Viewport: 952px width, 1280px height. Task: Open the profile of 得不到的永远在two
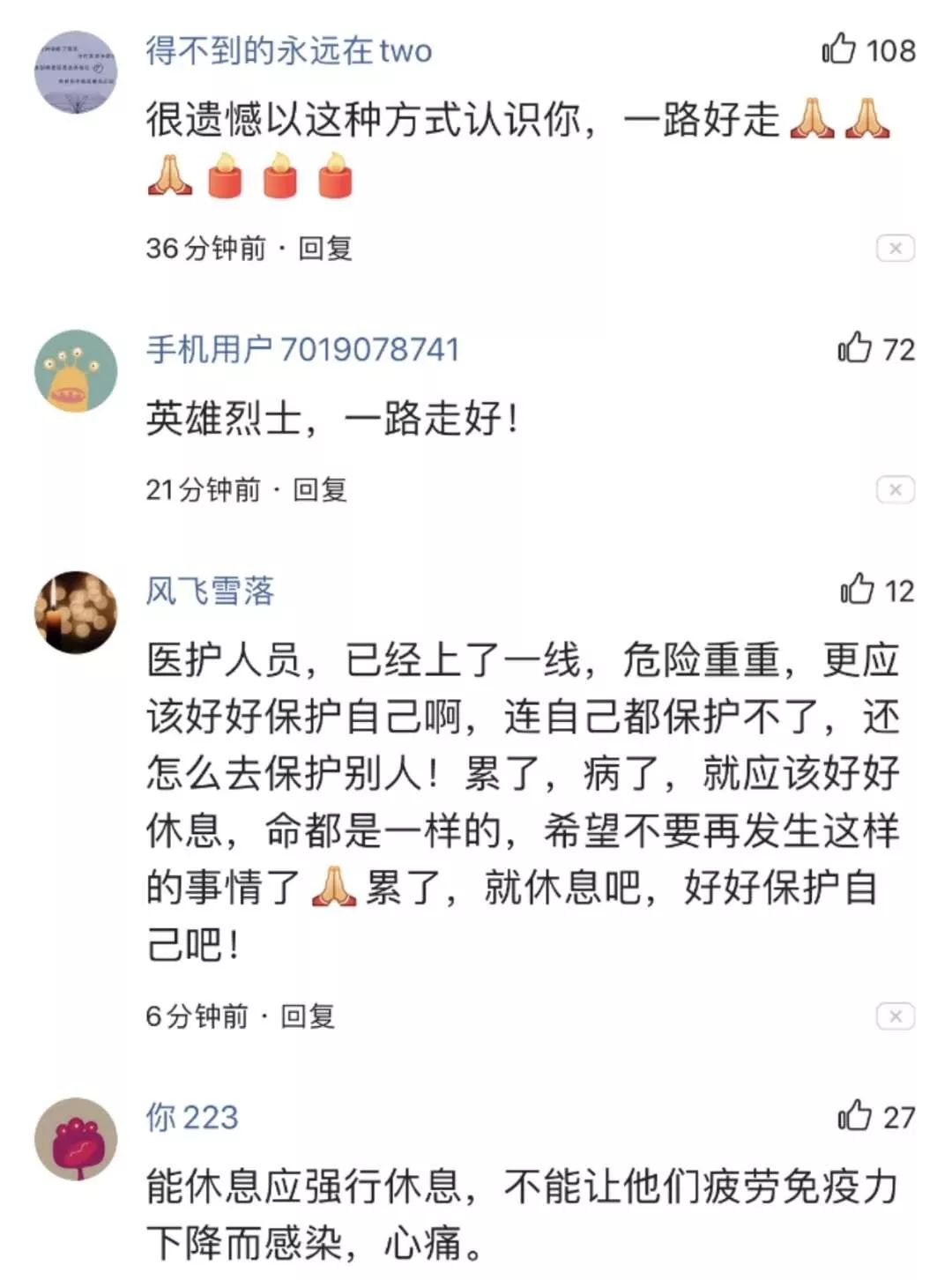click(x=288, y=51)
